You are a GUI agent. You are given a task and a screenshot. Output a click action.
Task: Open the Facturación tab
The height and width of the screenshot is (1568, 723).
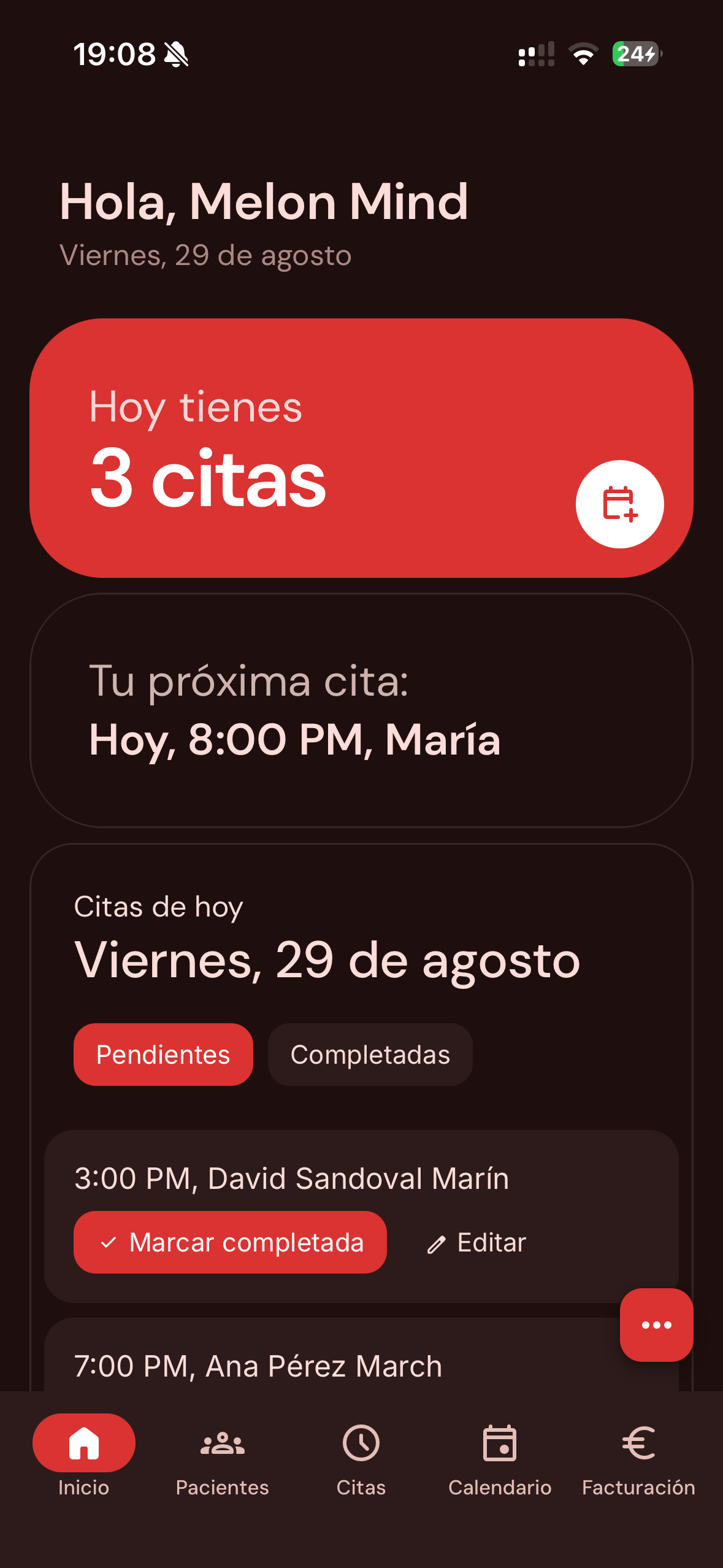(x=638, y=1455)
